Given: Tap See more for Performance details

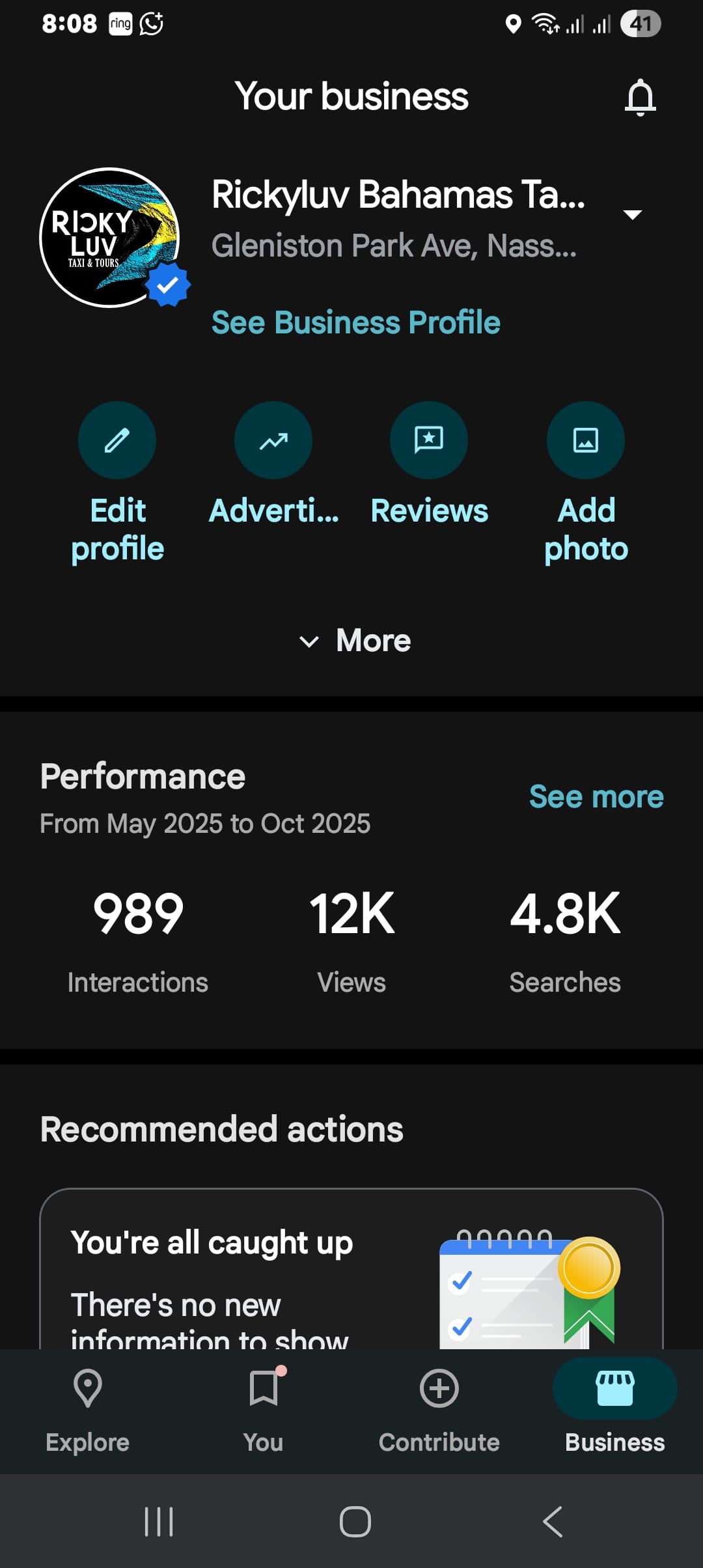Looking at the screenshot, I should click(596, 796).
